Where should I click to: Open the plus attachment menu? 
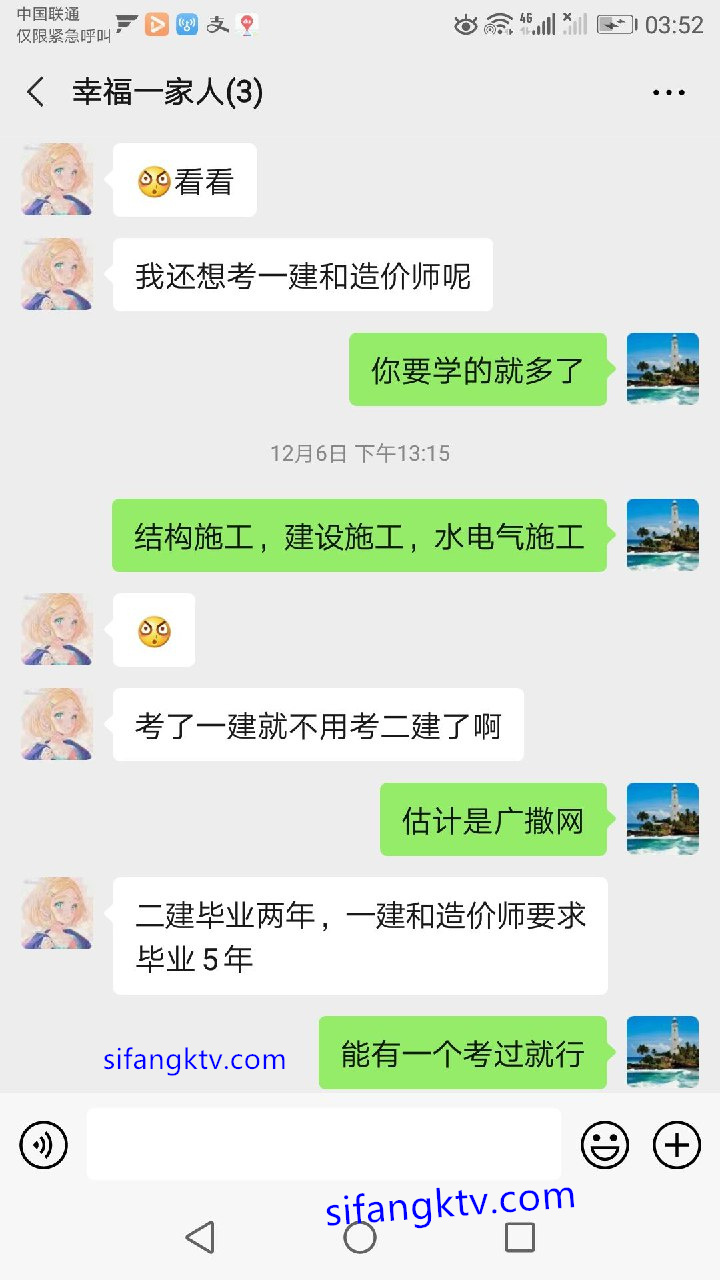677,1145
